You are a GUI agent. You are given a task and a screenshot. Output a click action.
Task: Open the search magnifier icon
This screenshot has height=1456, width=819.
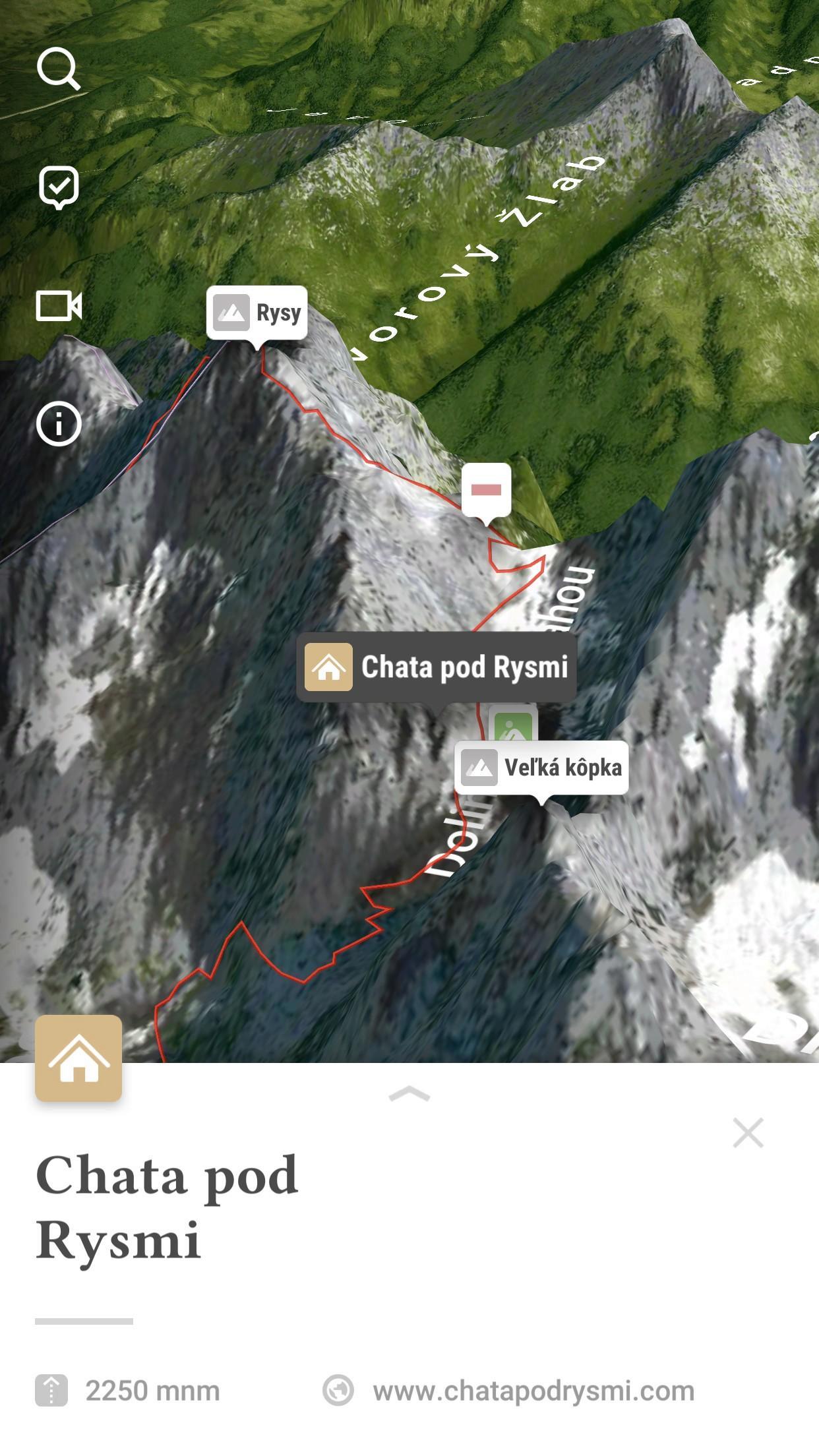coord(59,69)
